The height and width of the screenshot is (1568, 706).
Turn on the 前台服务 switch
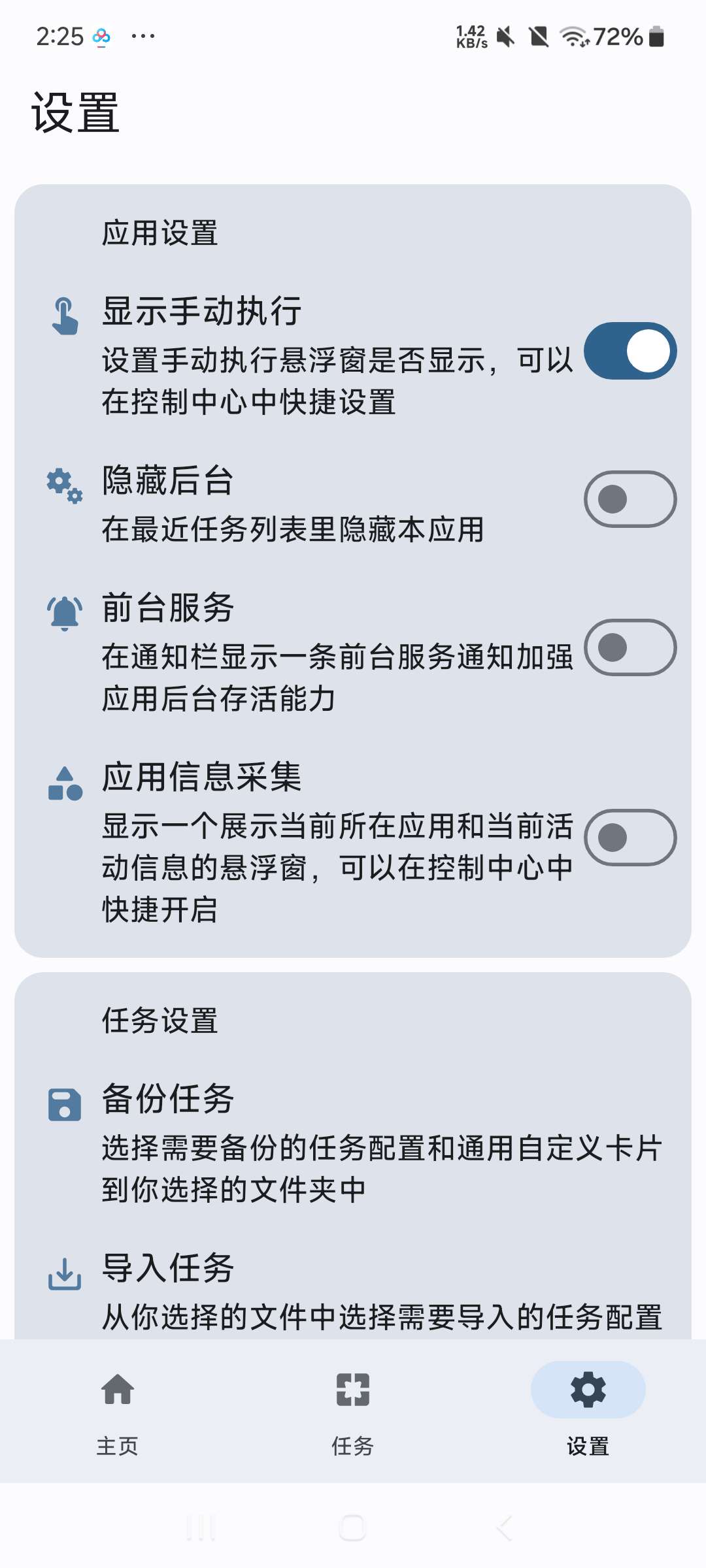(x=630, y=647)
